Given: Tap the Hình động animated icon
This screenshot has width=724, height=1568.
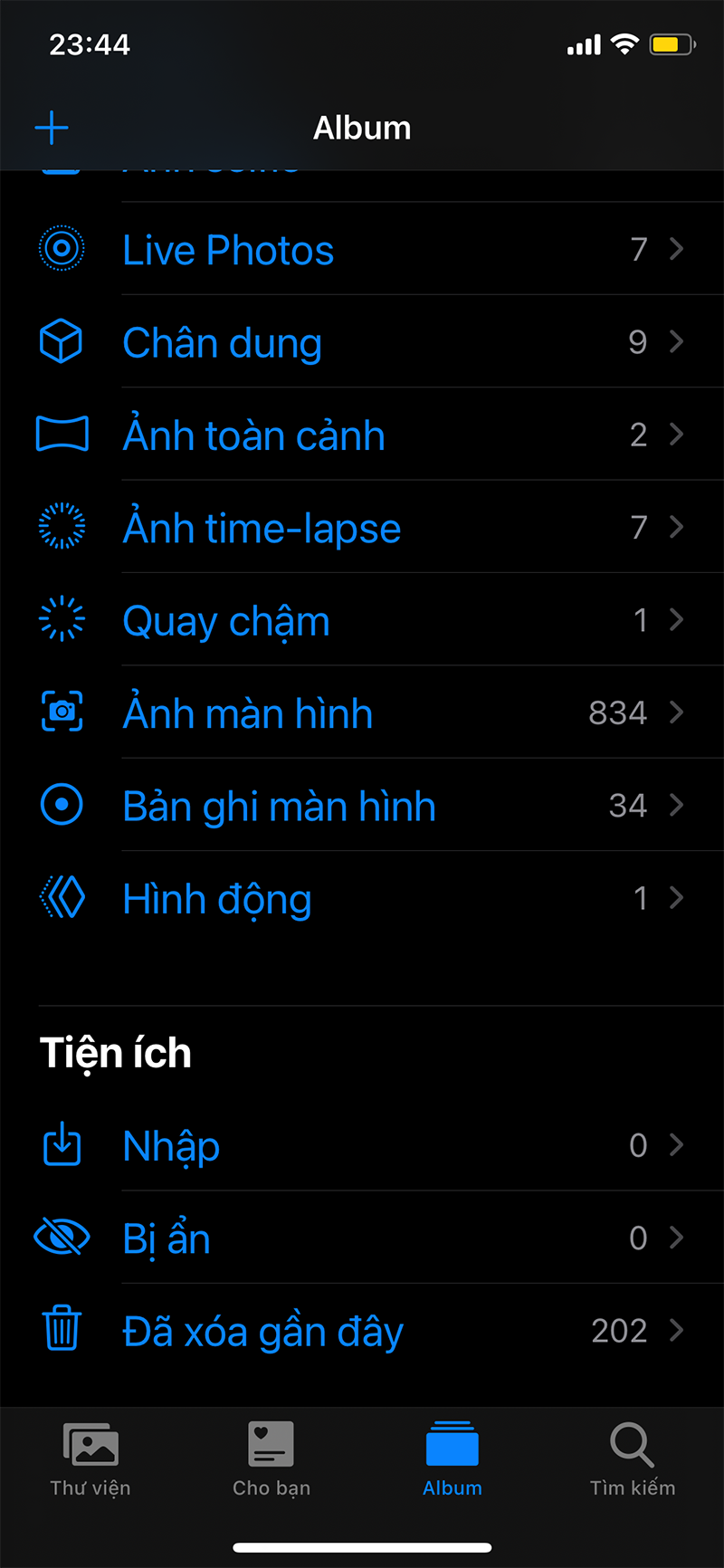Looking at the screenshot, I should [62, 897].
